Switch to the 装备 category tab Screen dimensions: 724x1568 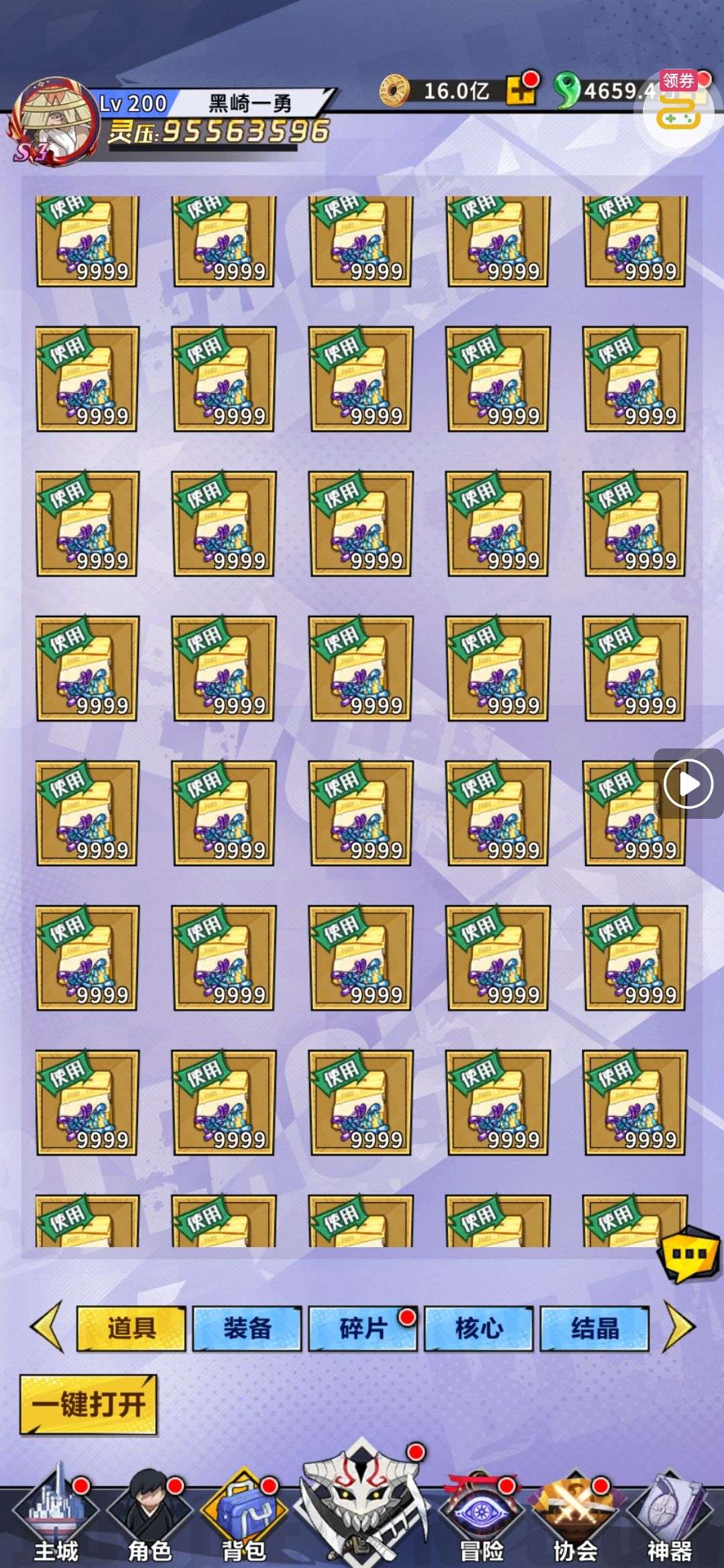pos(247,1327)
